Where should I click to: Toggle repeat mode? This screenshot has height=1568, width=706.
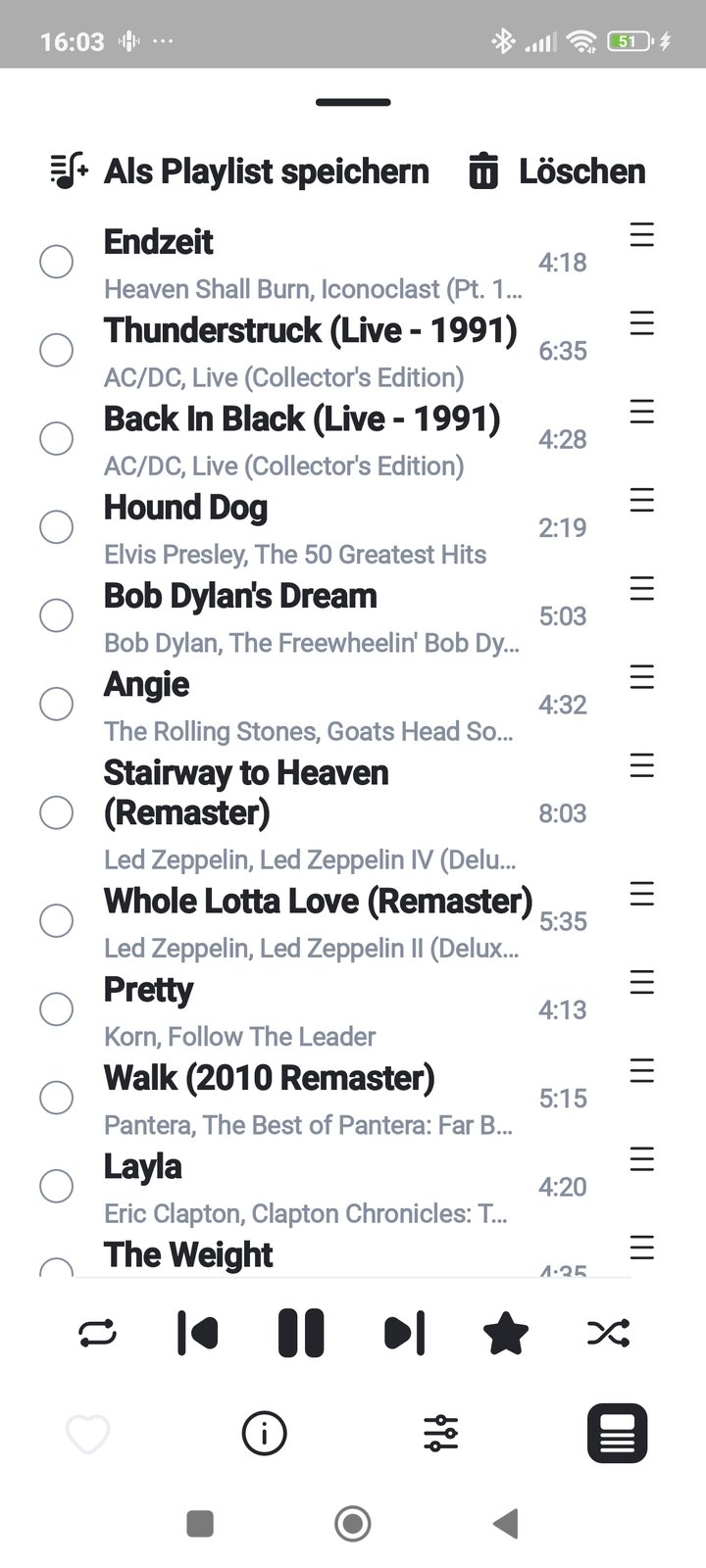(x=97, y=1333)
